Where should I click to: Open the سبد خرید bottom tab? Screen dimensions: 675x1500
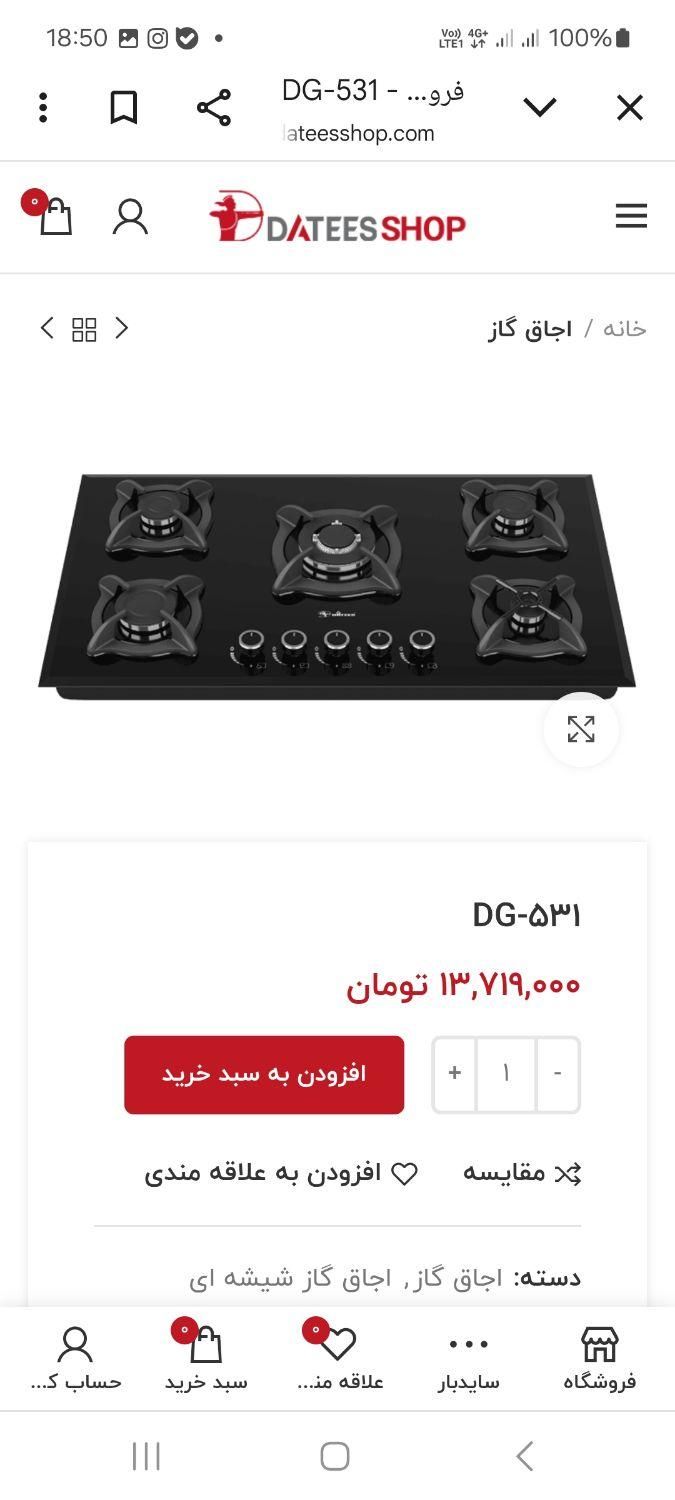206,1358
